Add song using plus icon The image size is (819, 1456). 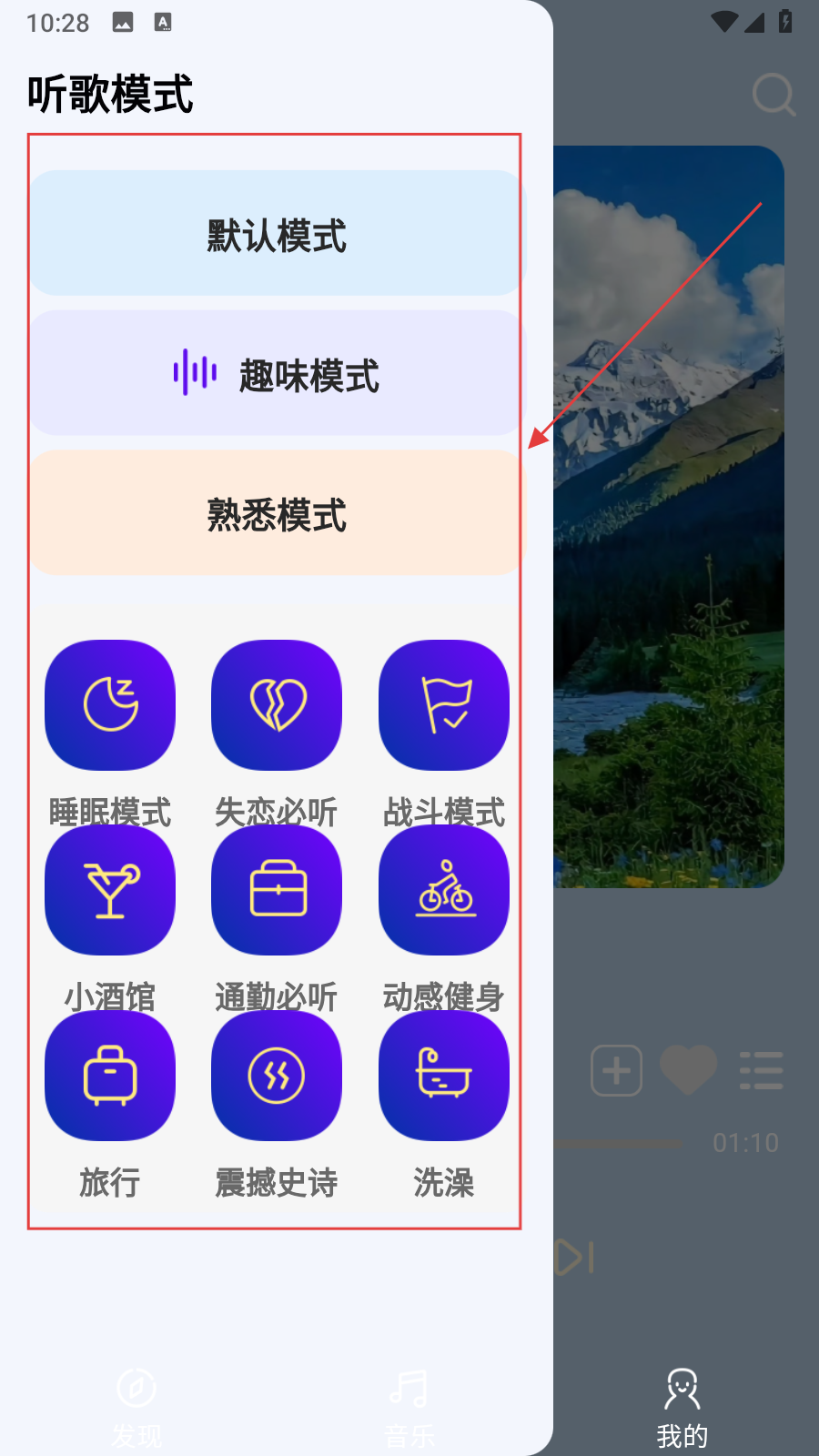[x=617, y=1070]
